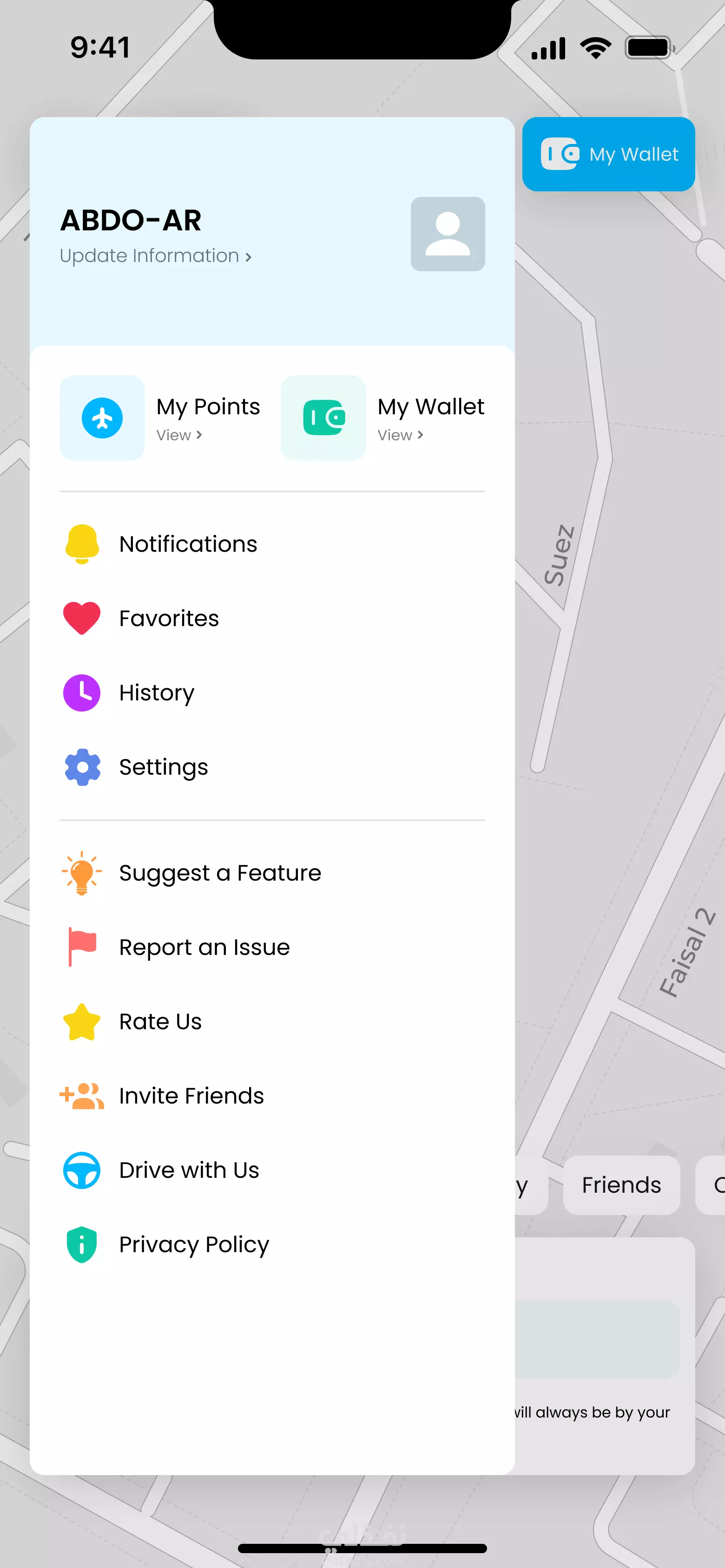Choose Rate Us
Viewport: 725px width, 1568px height.
(272, 1021)
